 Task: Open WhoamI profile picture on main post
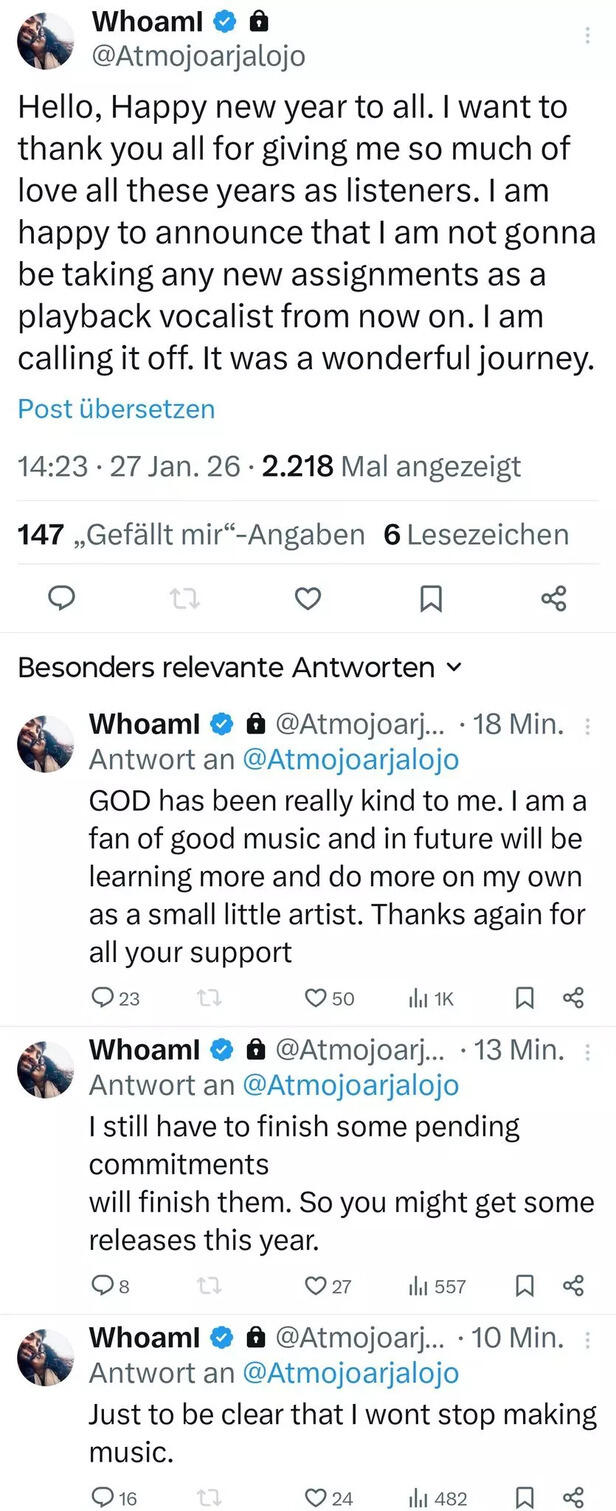(46, 40)
